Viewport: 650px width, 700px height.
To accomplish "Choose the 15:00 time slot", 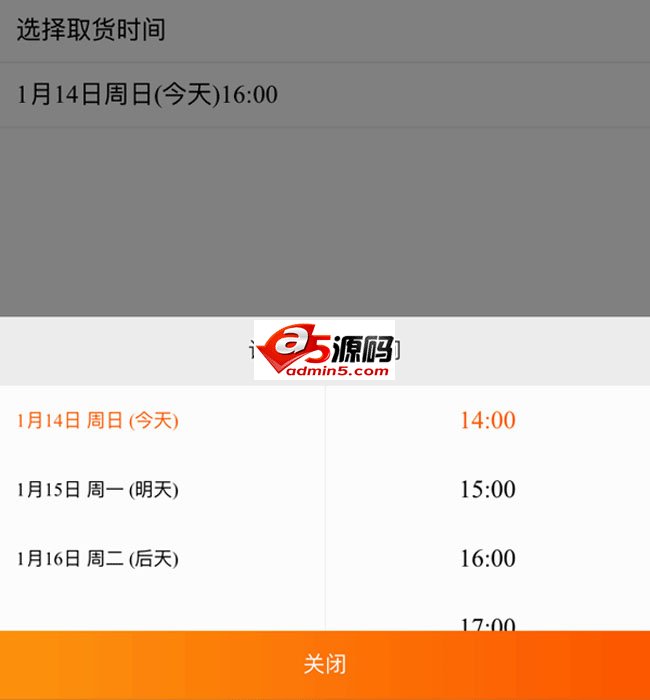I will coord(487,490).
